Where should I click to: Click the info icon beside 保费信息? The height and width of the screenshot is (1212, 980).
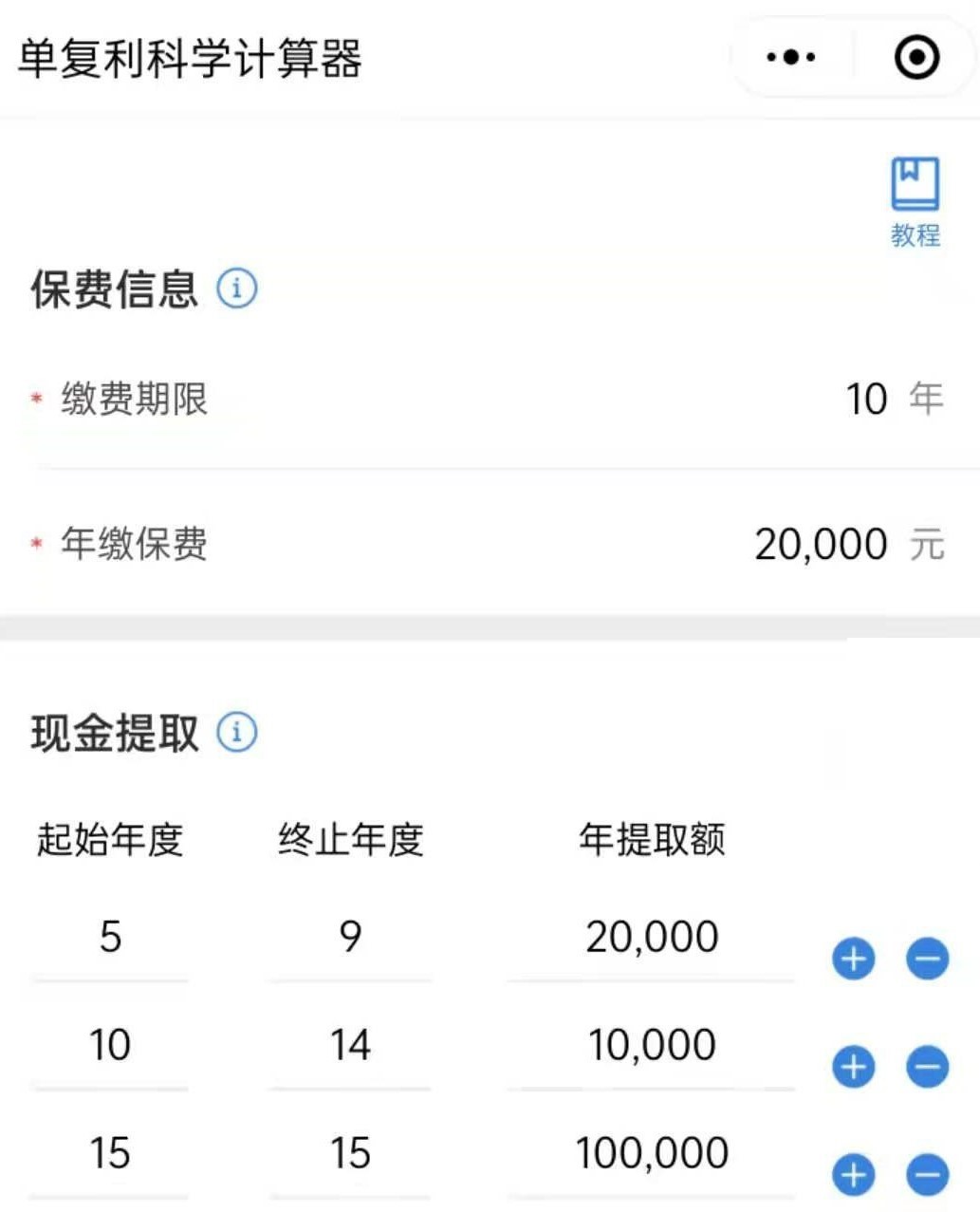[x=235, y=289]
